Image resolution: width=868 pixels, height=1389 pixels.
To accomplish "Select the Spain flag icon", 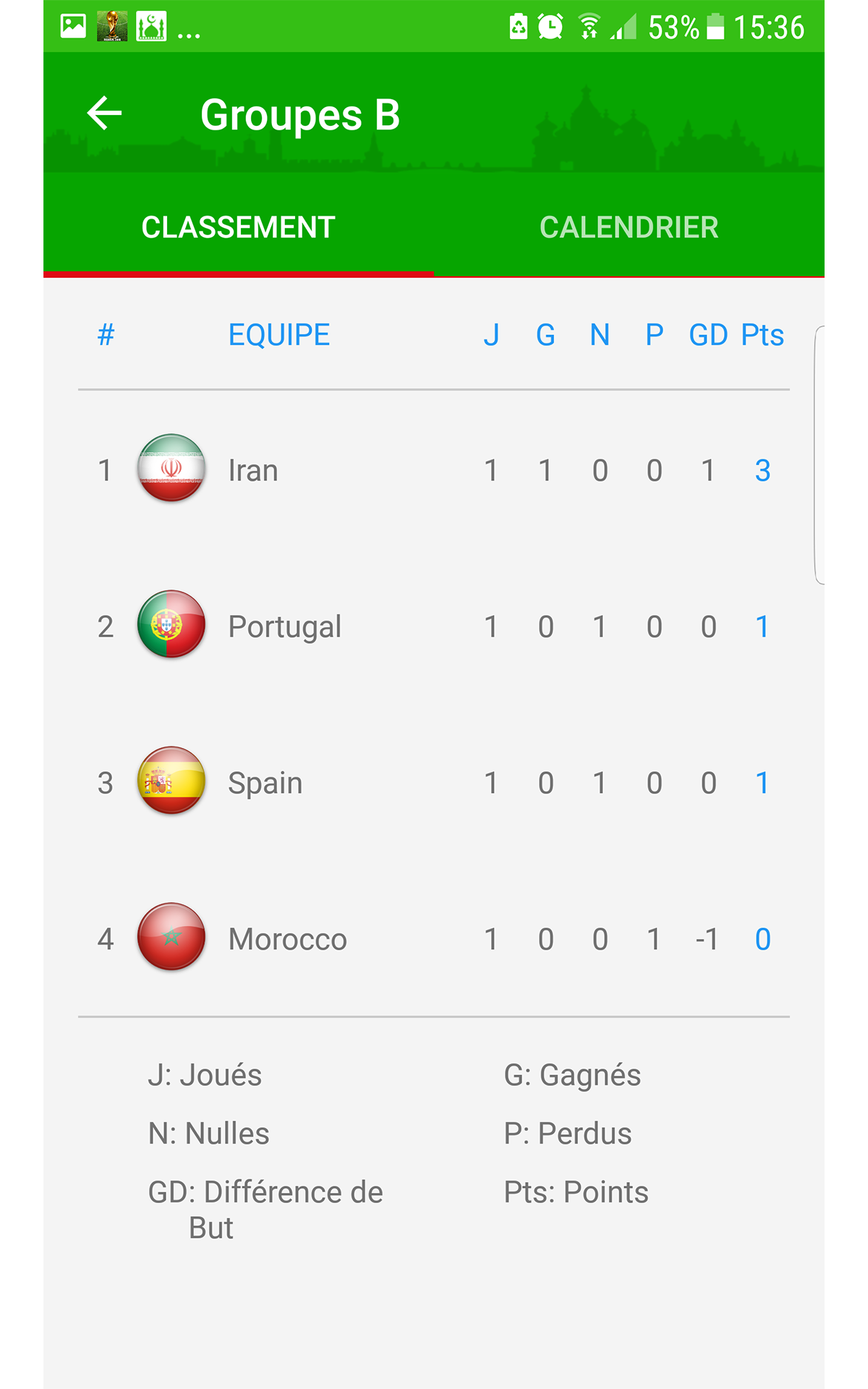I will click(x=171, y=782).
